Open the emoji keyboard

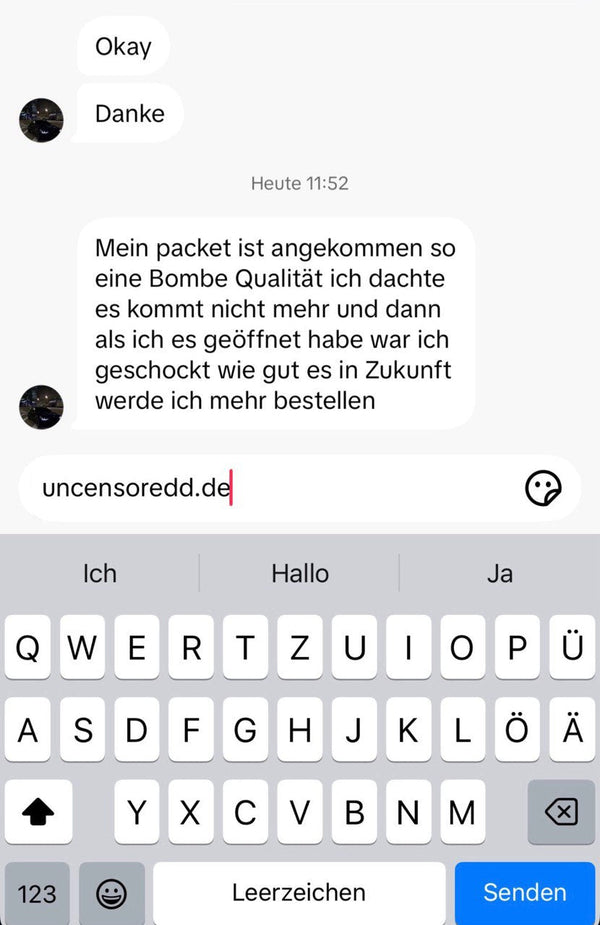coord(111,892)
